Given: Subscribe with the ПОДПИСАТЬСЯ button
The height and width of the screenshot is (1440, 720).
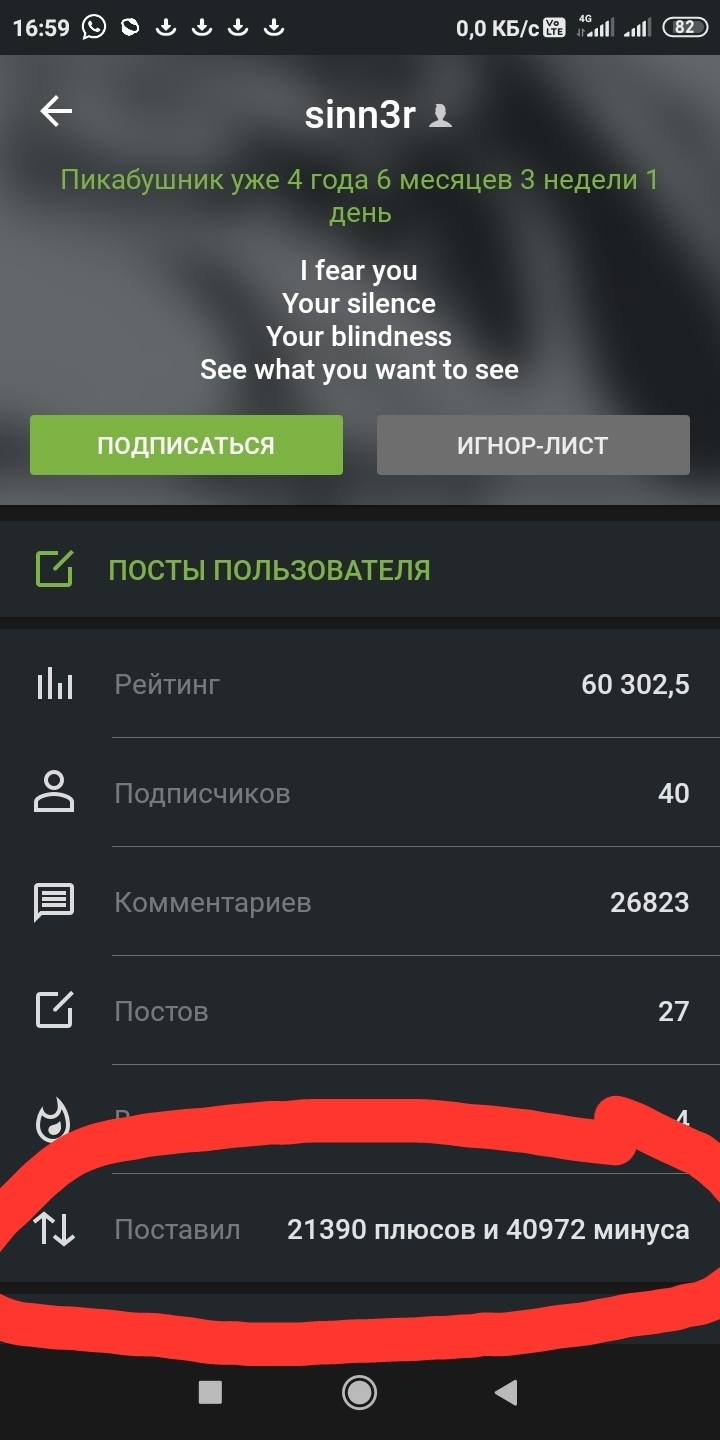Looking at the screenshot, I should click(x=186, y=445).
